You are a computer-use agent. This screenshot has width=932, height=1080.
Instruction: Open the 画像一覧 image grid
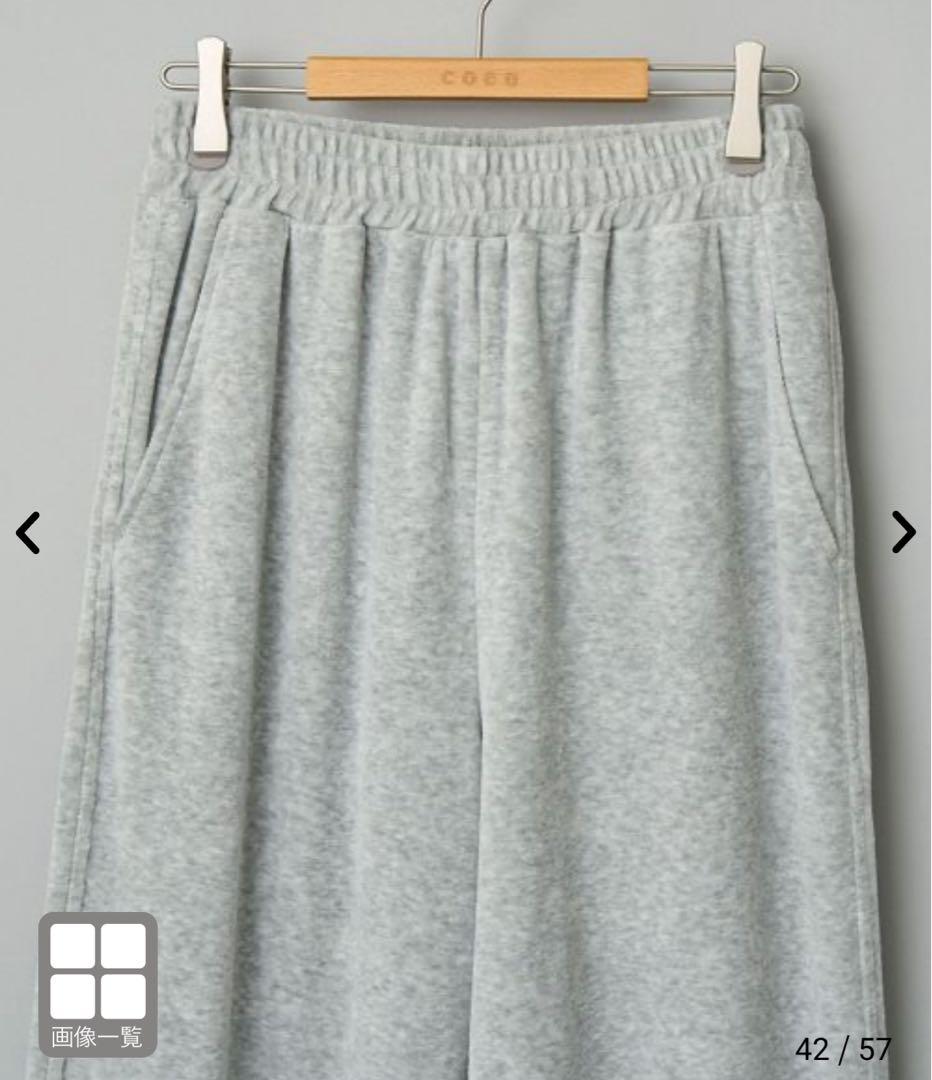[97, 983]
